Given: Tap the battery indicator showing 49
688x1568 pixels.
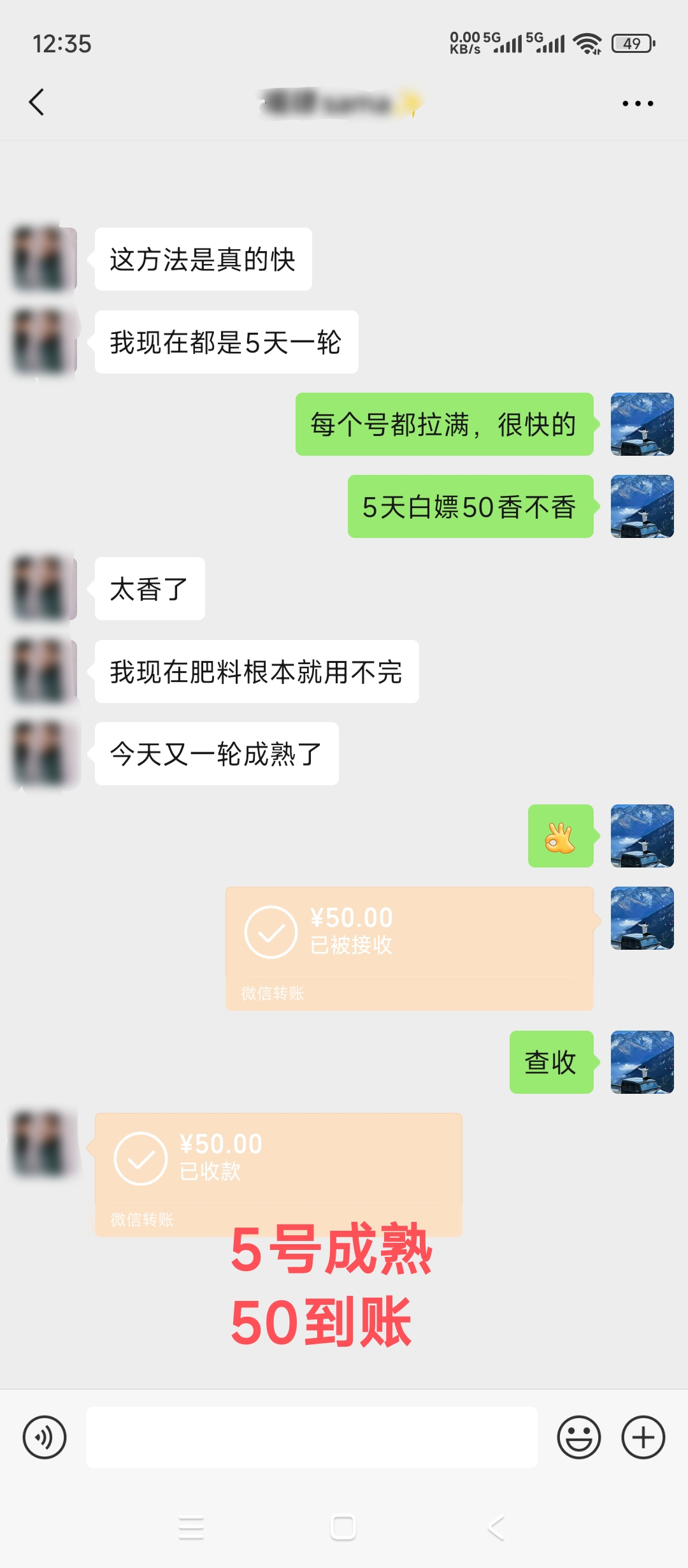Looking at the screenshot, I should 631,43.
